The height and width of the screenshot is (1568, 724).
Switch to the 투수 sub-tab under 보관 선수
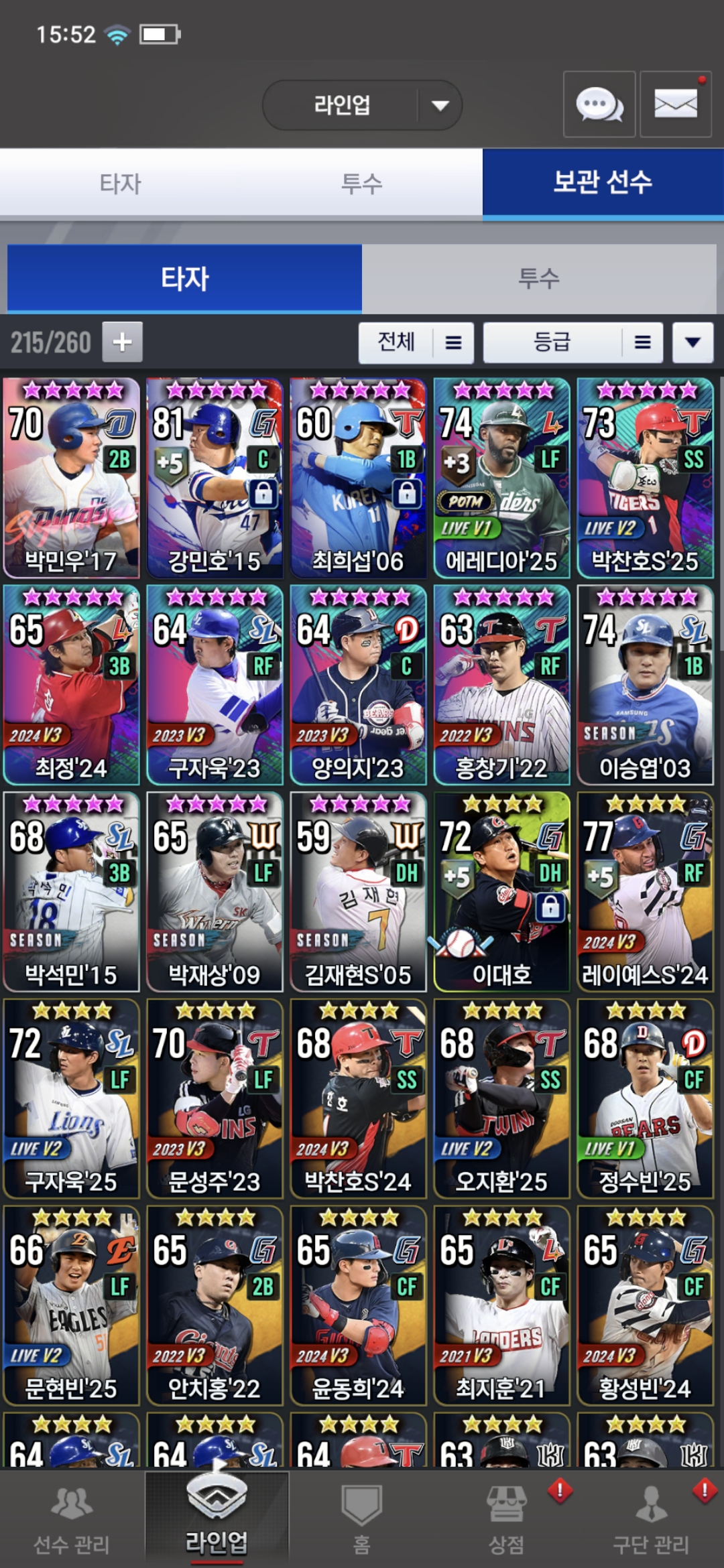(538, 278)
